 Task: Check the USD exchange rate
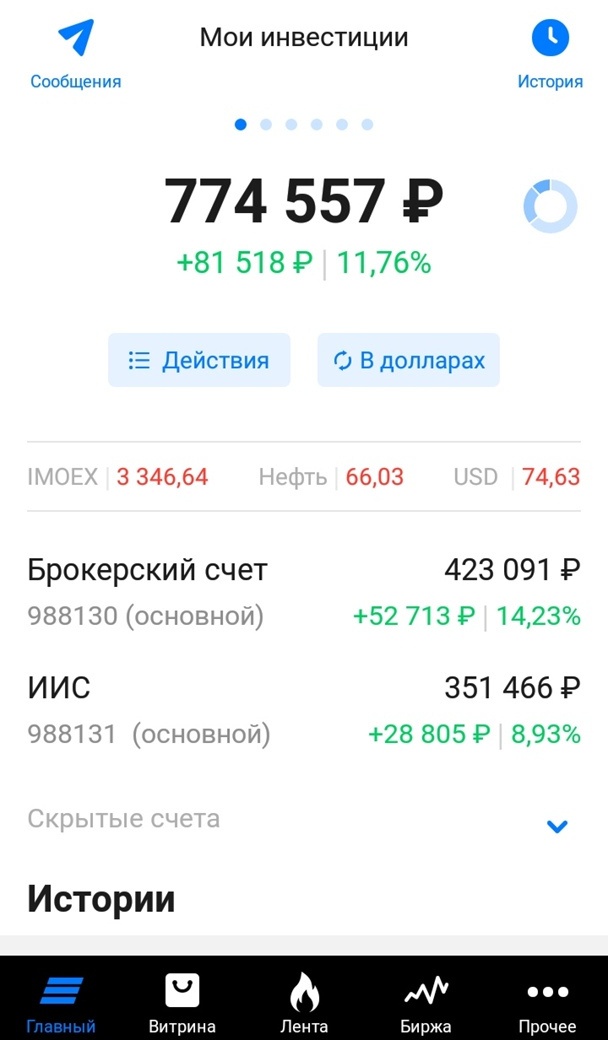[x=516, y=477]
